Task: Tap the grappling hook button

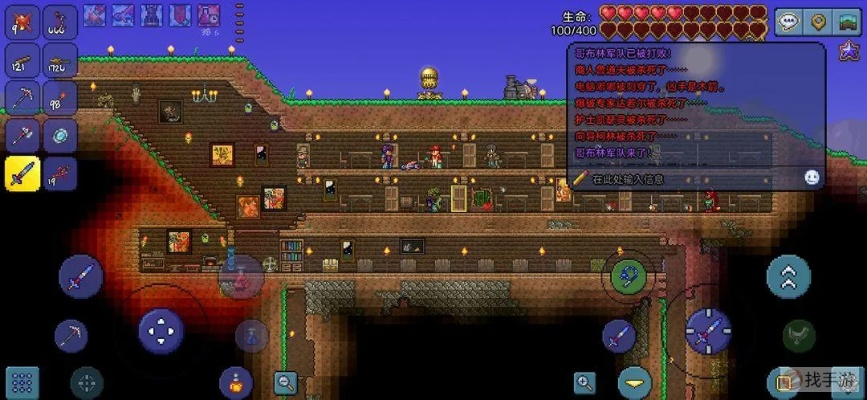Action: tap(629, 273)
